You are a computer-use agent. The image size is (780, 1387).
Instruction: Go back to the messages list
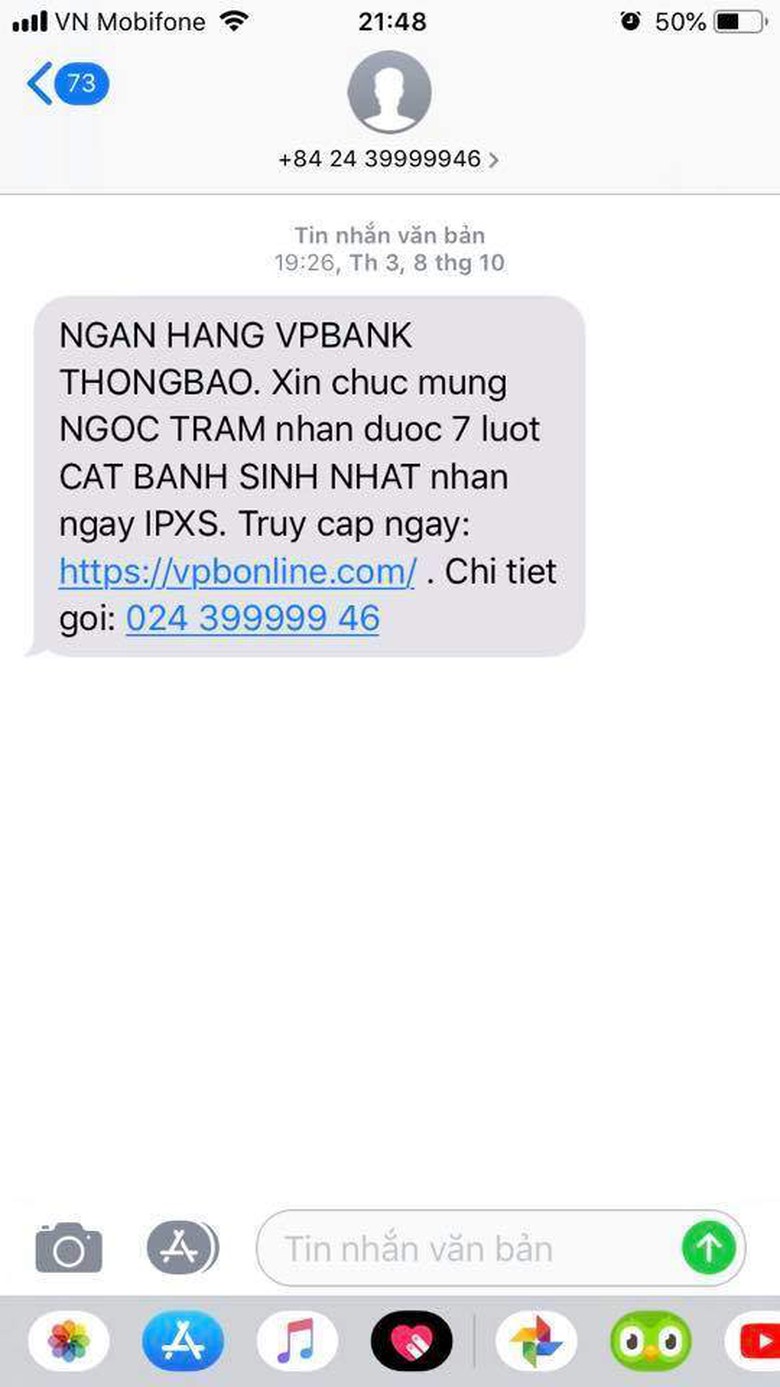click(x=66, y=83)
